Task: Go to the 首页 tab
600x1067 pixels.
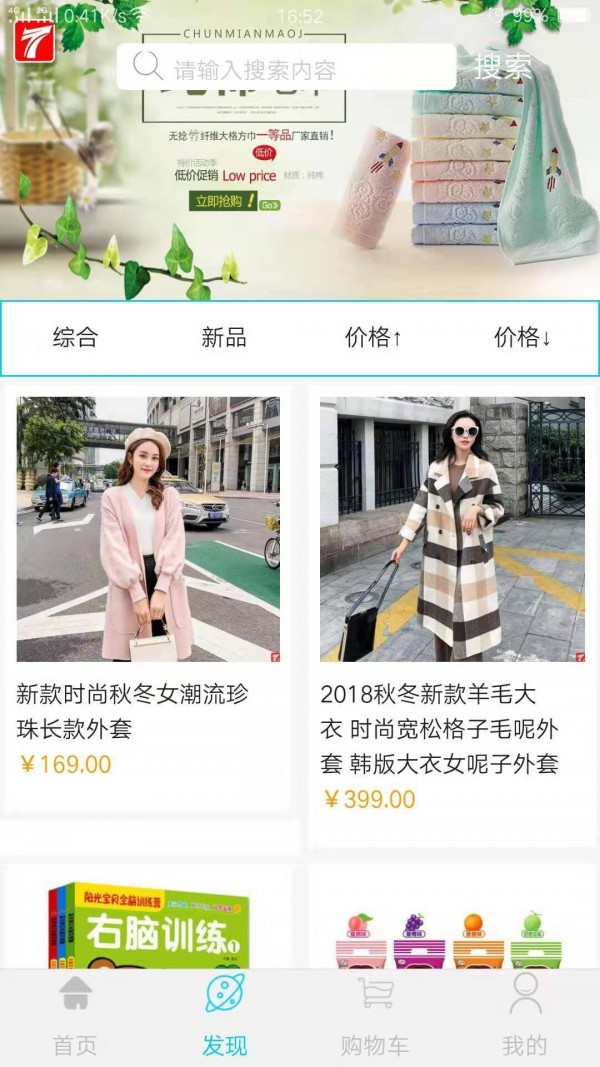Action: (75, 1016)
